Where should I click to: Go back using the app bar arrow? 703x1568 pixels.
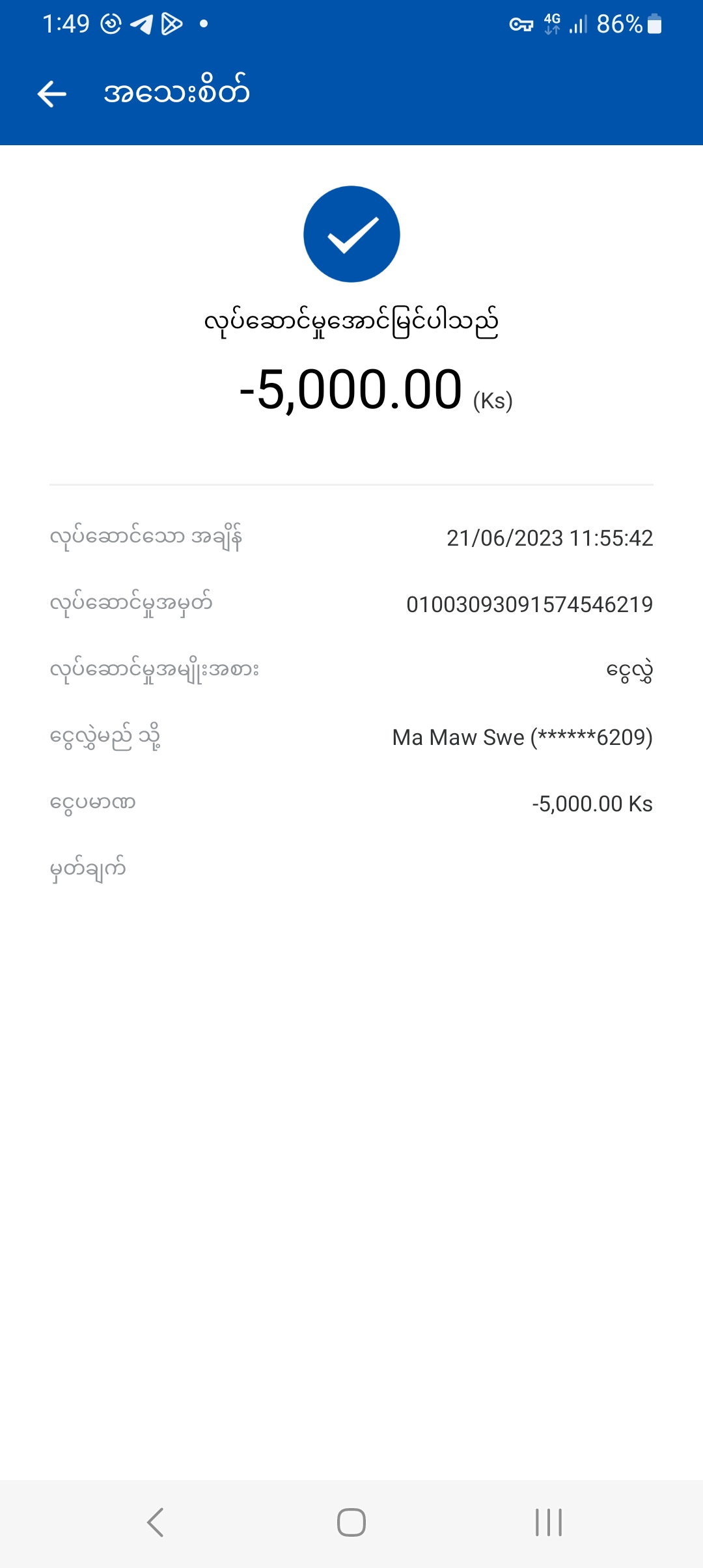point(52,94)
